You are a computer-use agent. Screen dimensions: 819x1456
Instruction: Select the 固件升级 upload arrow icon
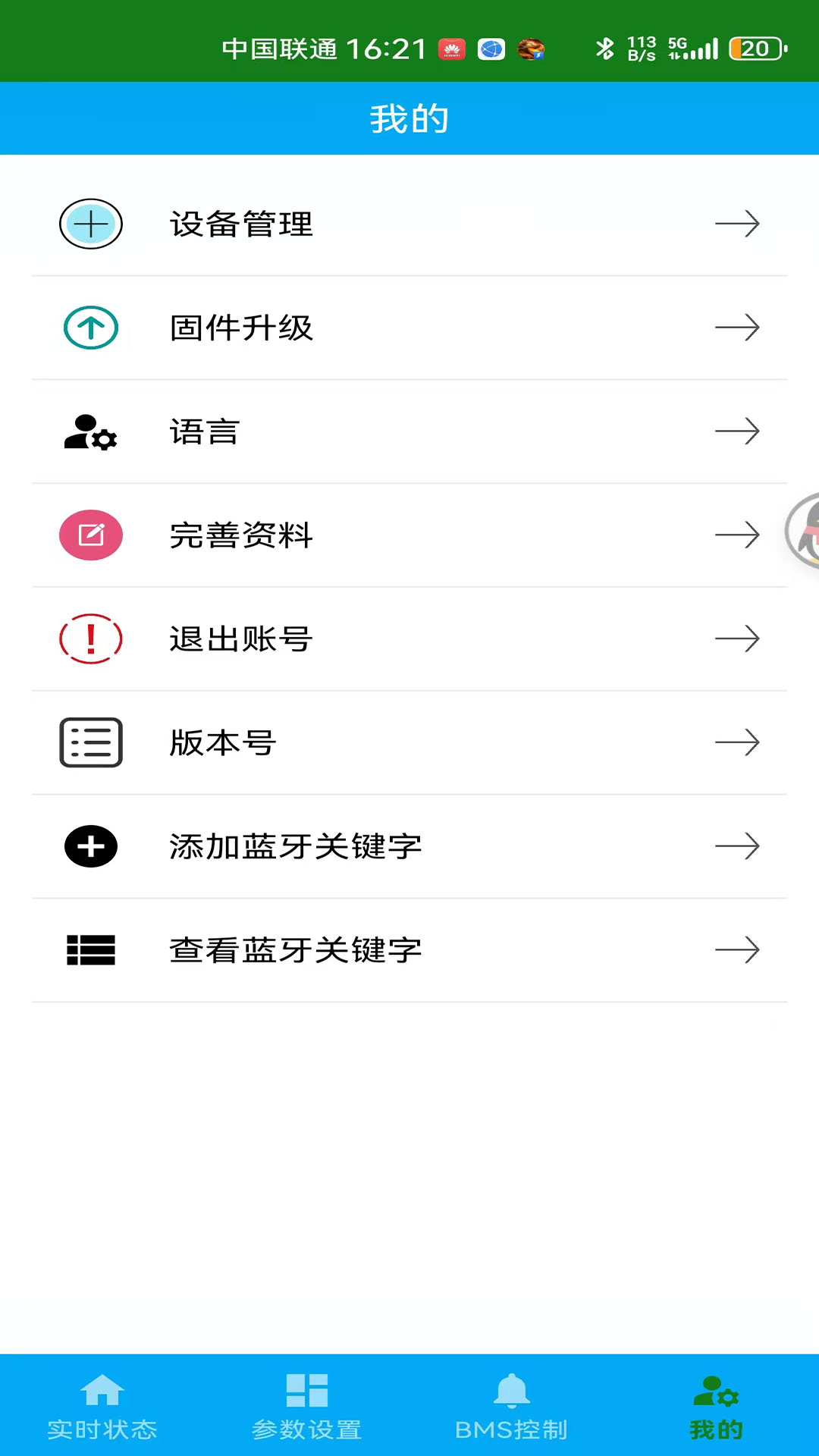click(90, 328)
